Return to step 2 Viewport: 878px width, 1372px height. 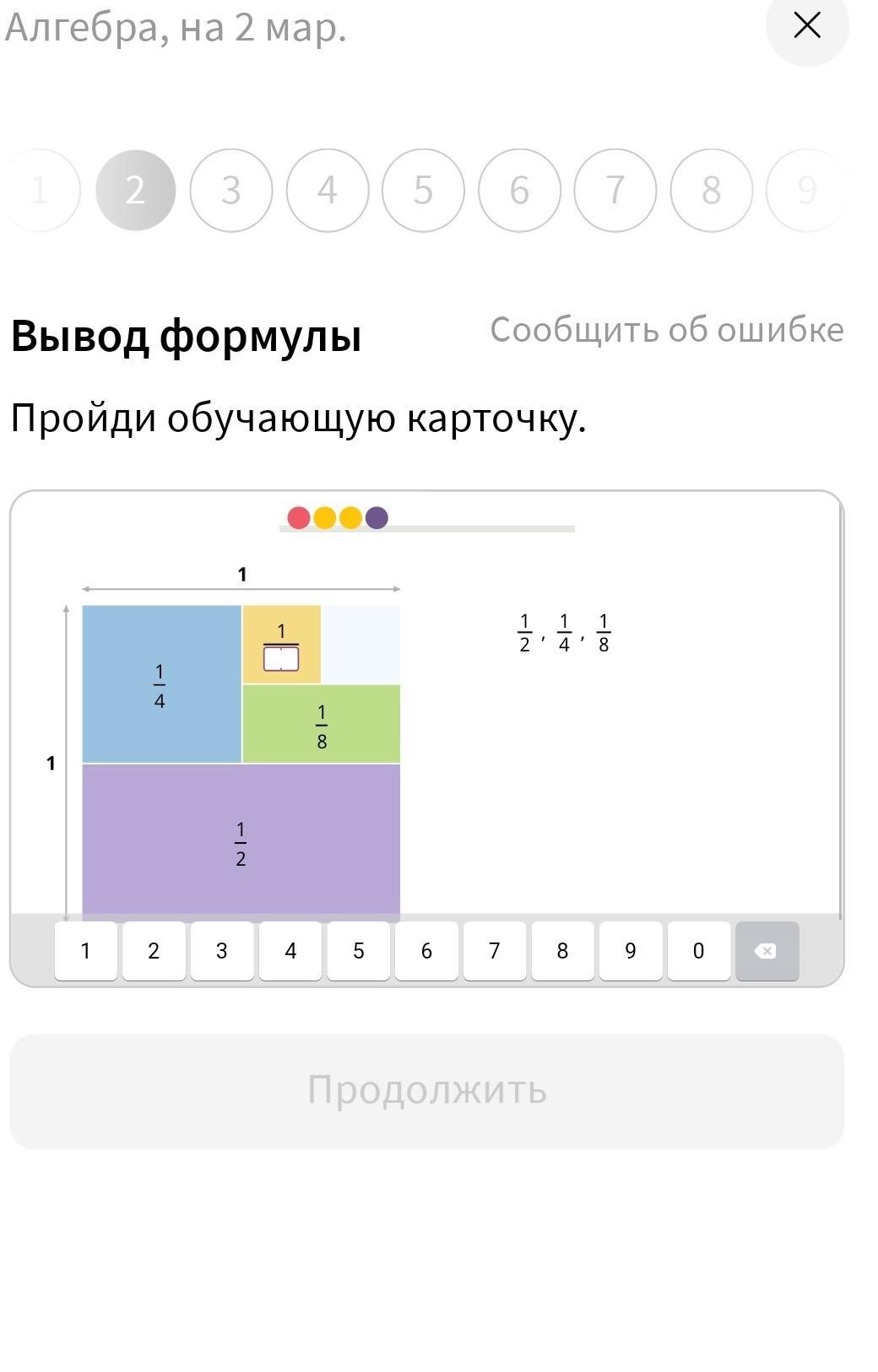135,190
